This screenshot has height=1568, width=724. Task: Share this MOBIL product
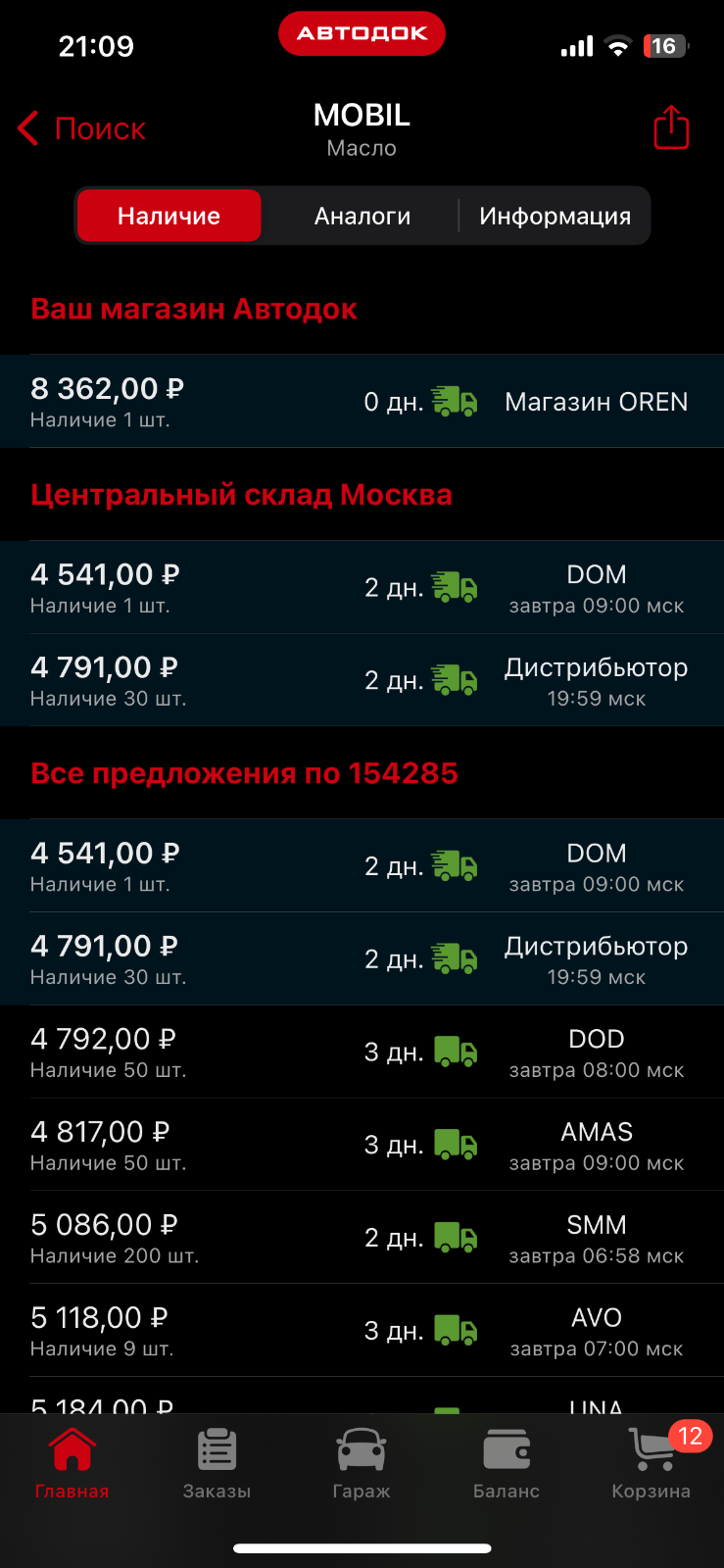click(x=671, y=127)
